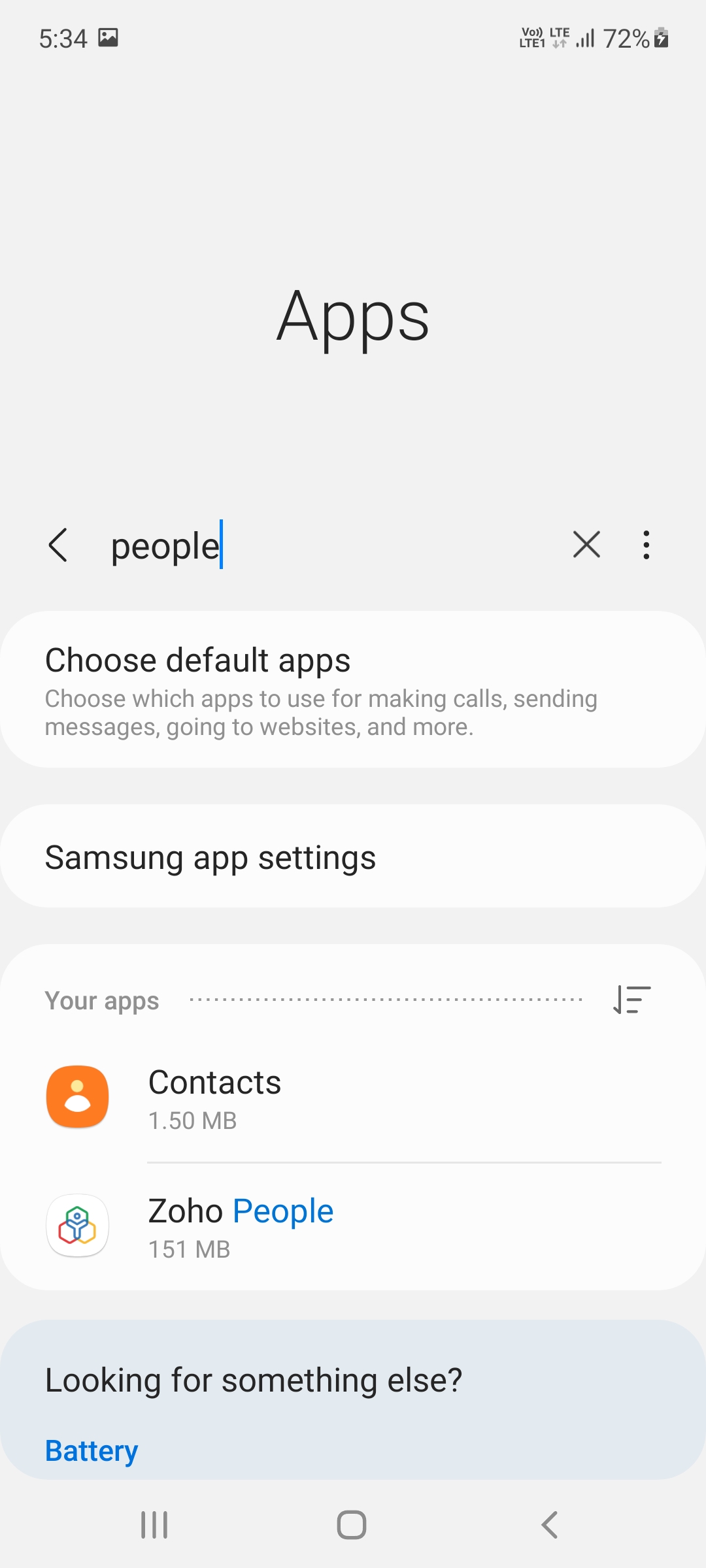Follow the Battery link
The height and width of the screenshot is (1568, 706).
(92, 1450)
